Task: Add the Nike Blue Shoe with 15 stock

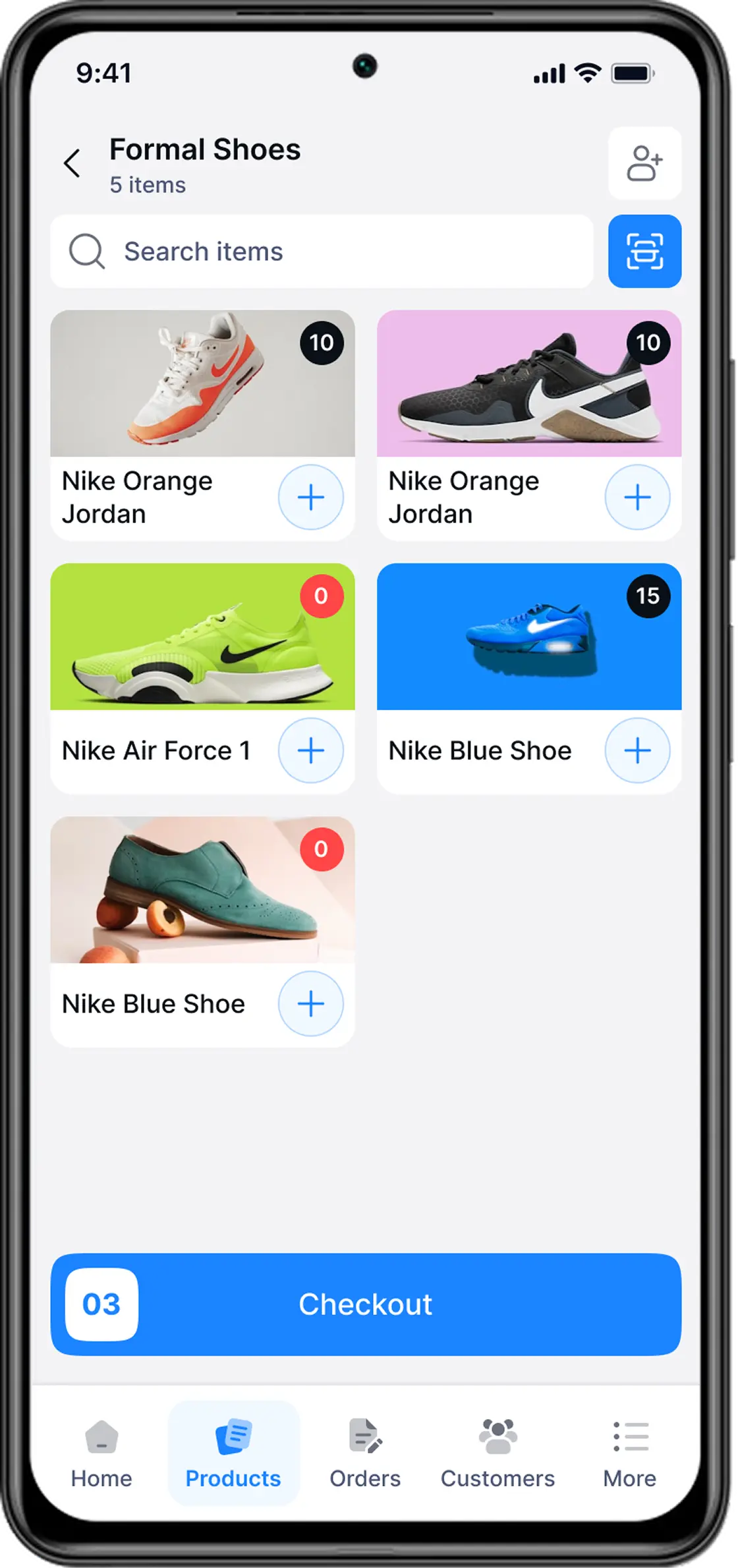Action: click(x=637, y=750)
